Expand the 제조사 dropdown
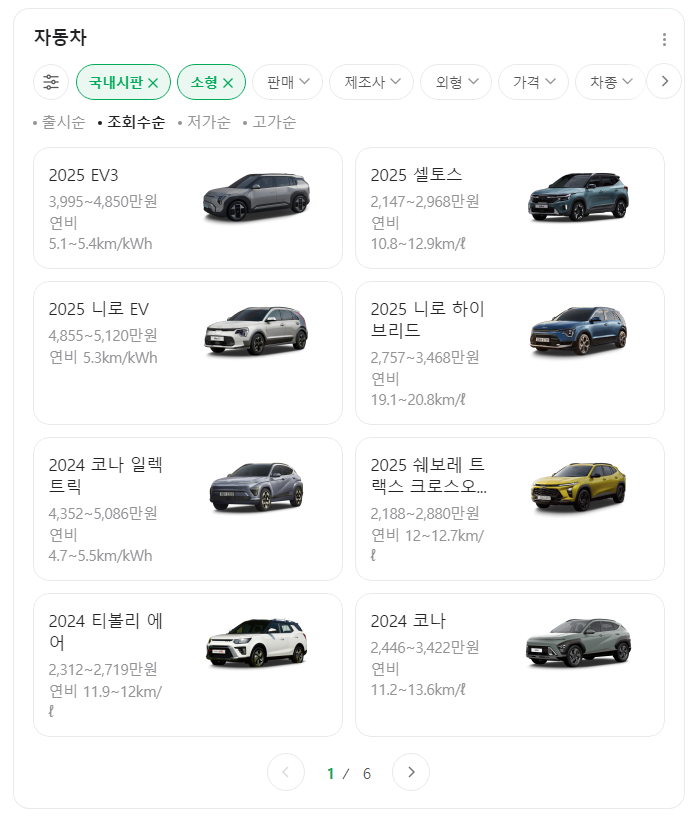 (x=371, y=82)
